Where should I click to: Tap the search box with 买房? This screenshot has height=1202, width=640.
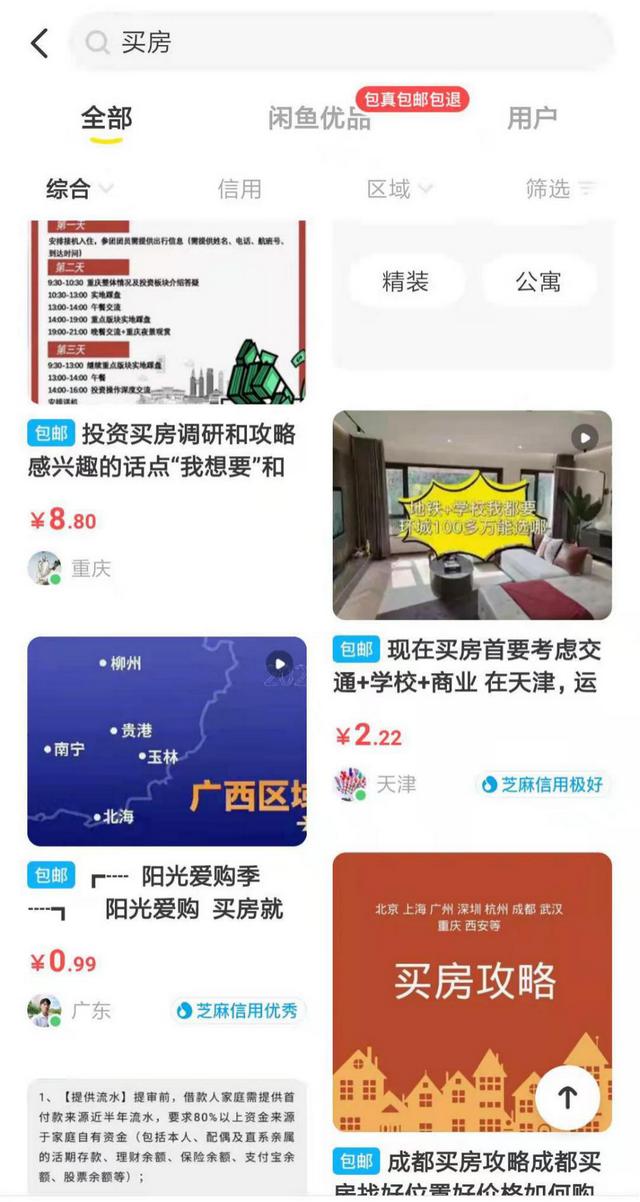(x=340, y=43)
